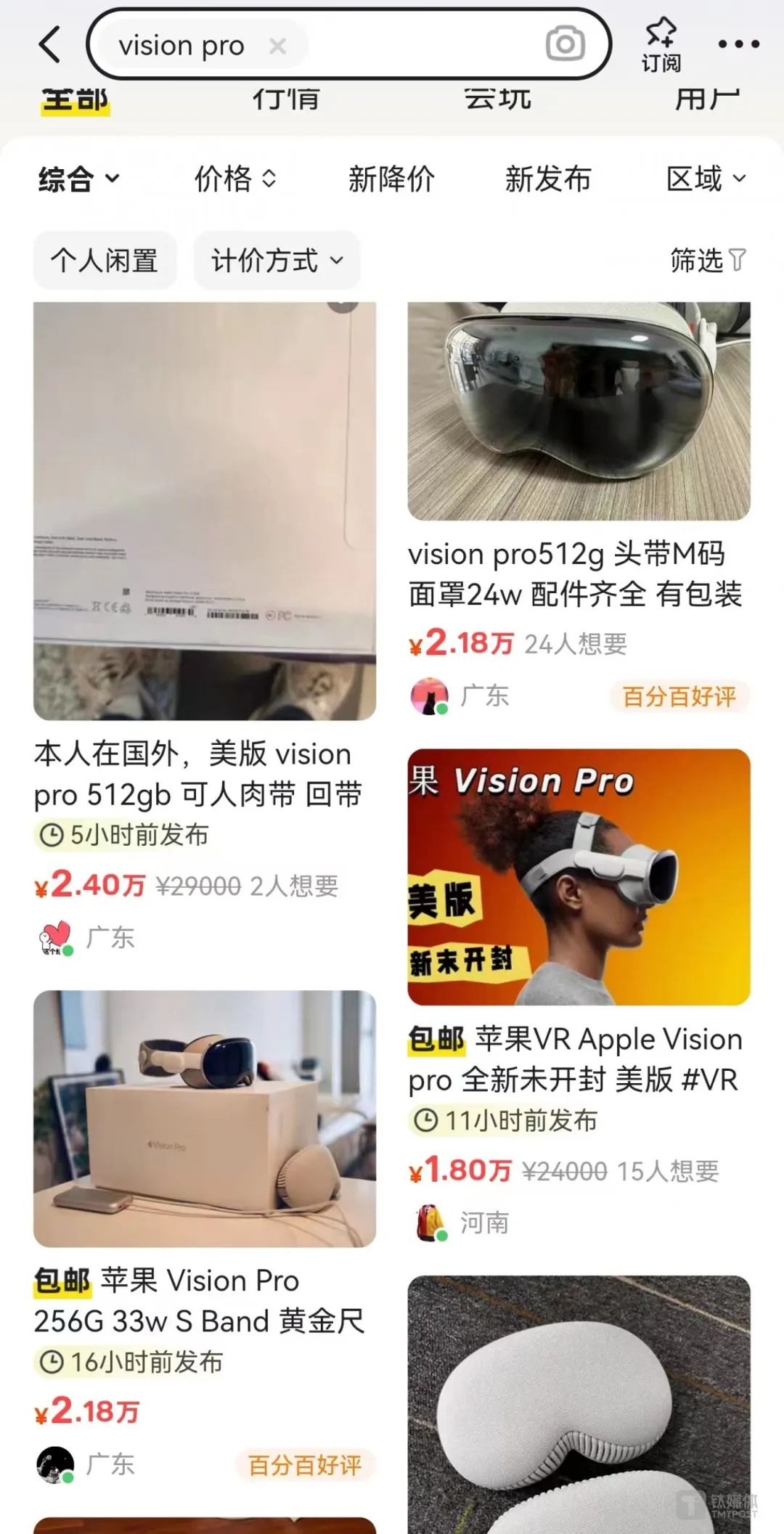The width and height of the screenshot is (784, 1534).
Task: Toggle the 价格 price sort control
Action: click(234, 179)
